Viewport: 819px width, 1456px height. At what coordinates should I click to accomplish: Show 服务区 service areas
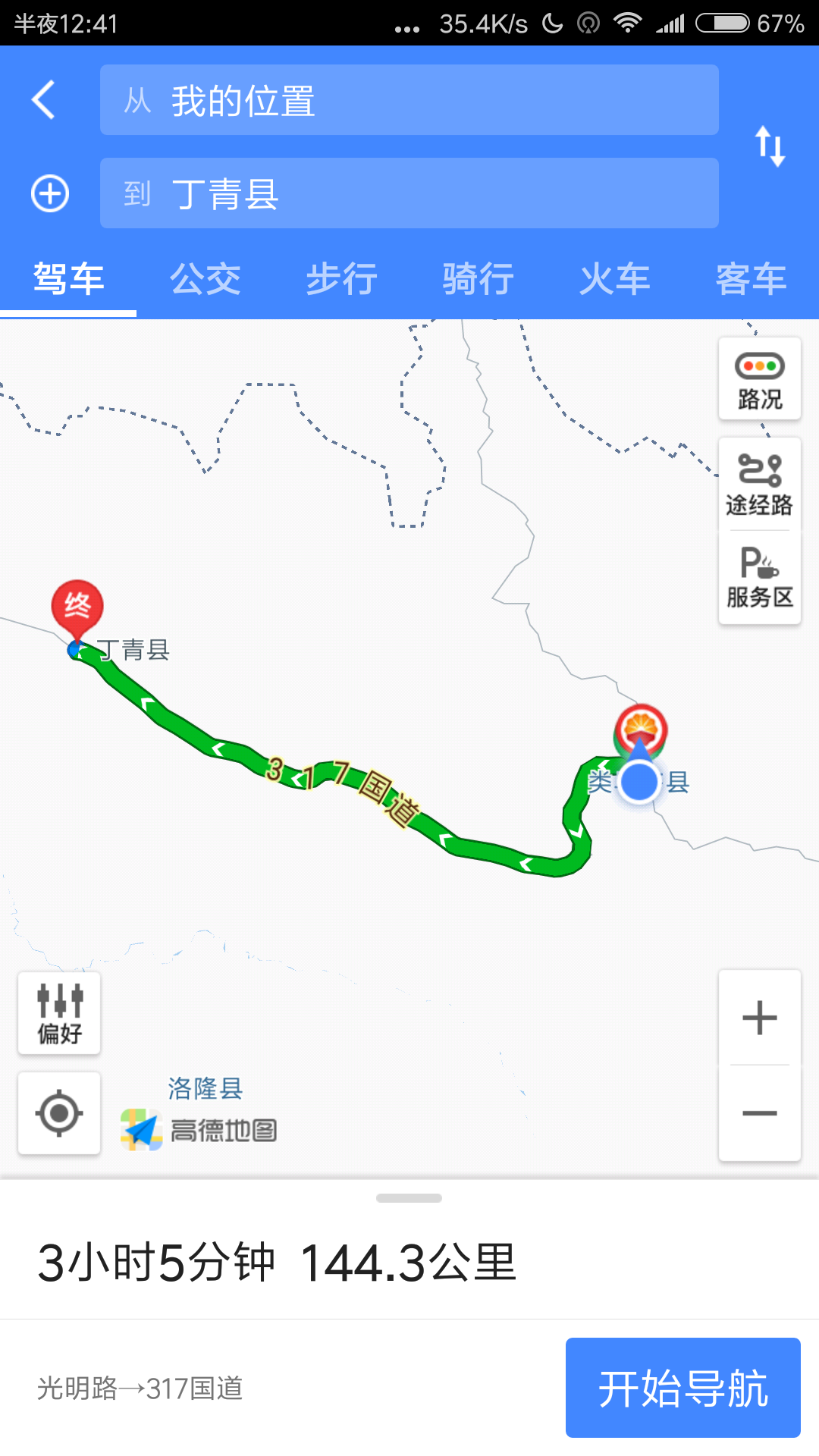coord(760,578)
